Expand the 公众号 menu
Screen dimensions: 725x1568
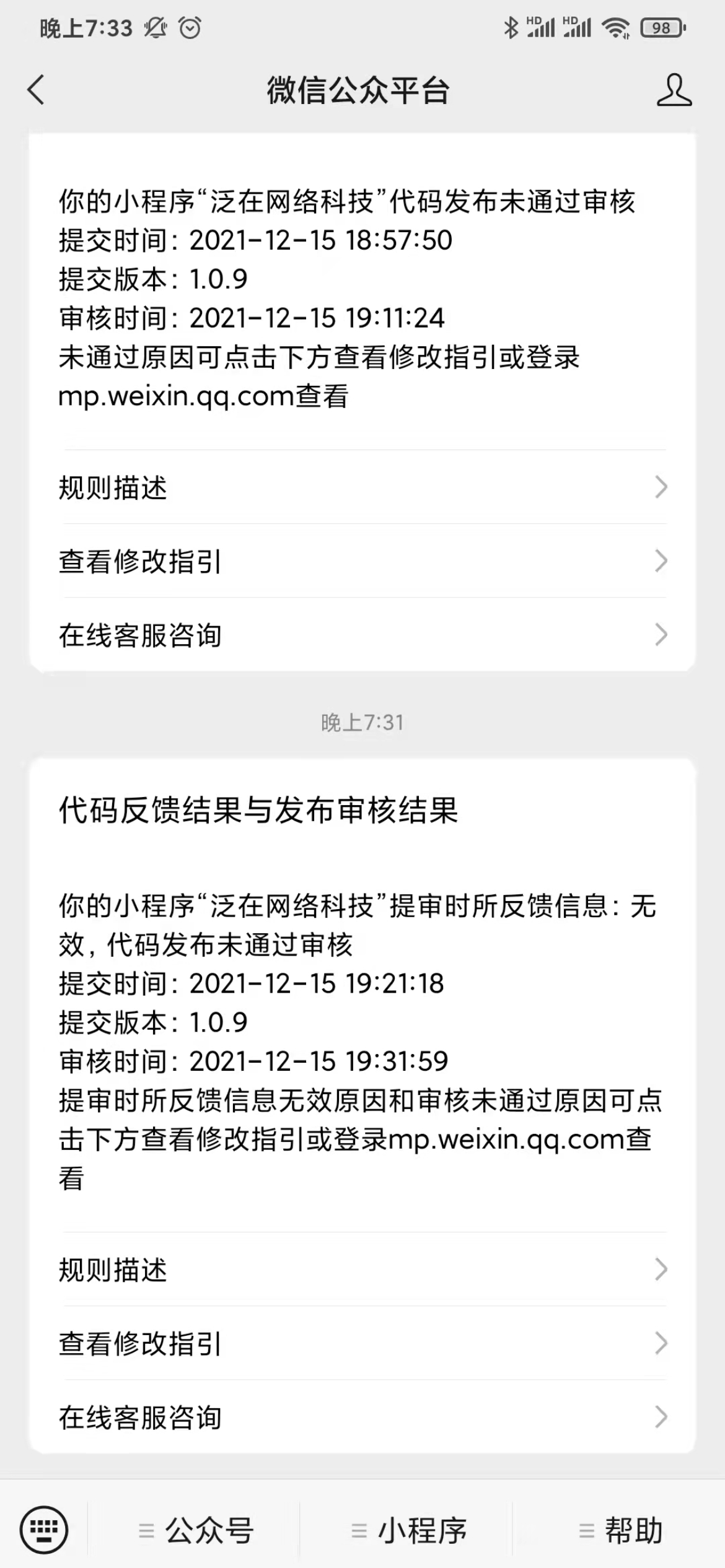coord(196,1531)
